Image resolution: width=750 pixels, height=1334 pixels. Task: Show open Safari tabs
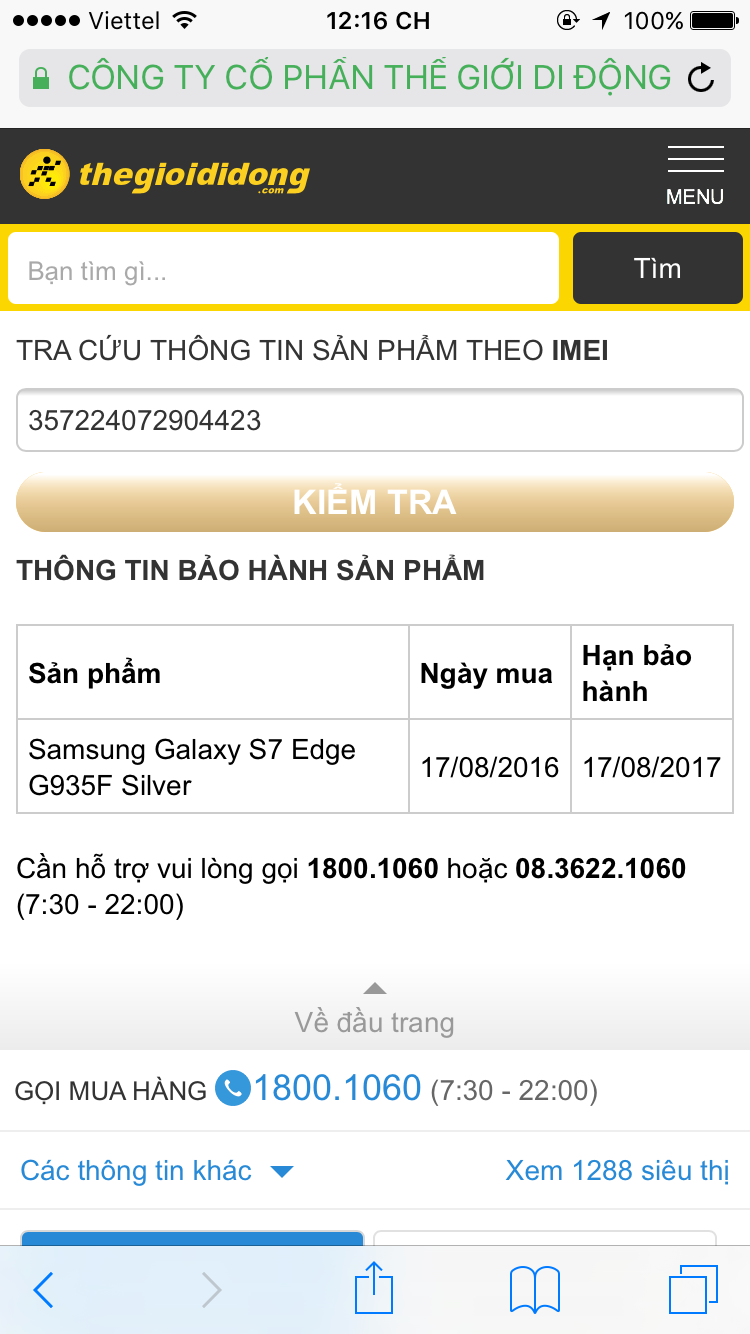point(694,1290)
